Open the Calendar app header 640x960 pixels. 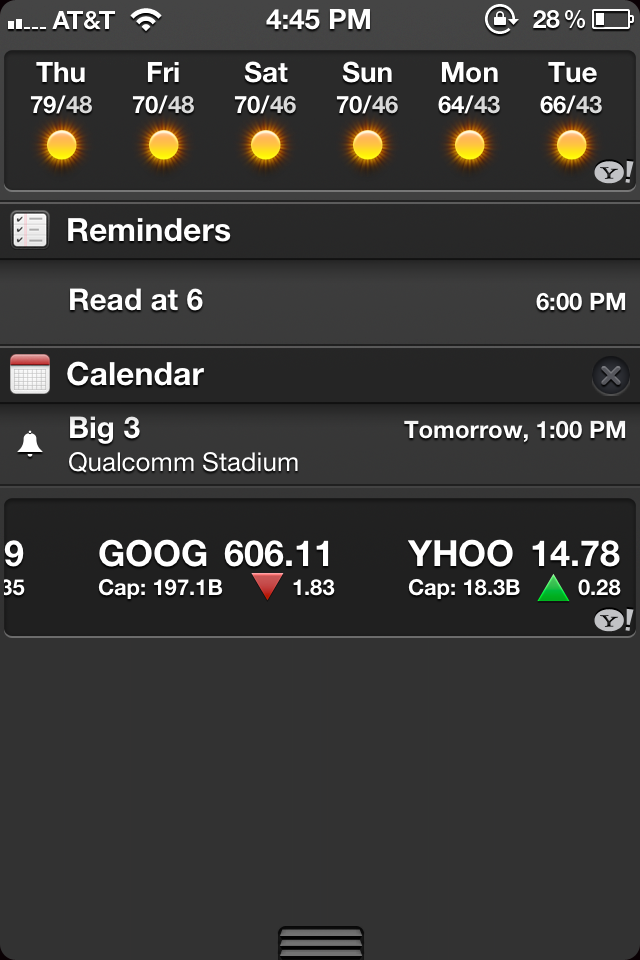[x=136, y=375]
